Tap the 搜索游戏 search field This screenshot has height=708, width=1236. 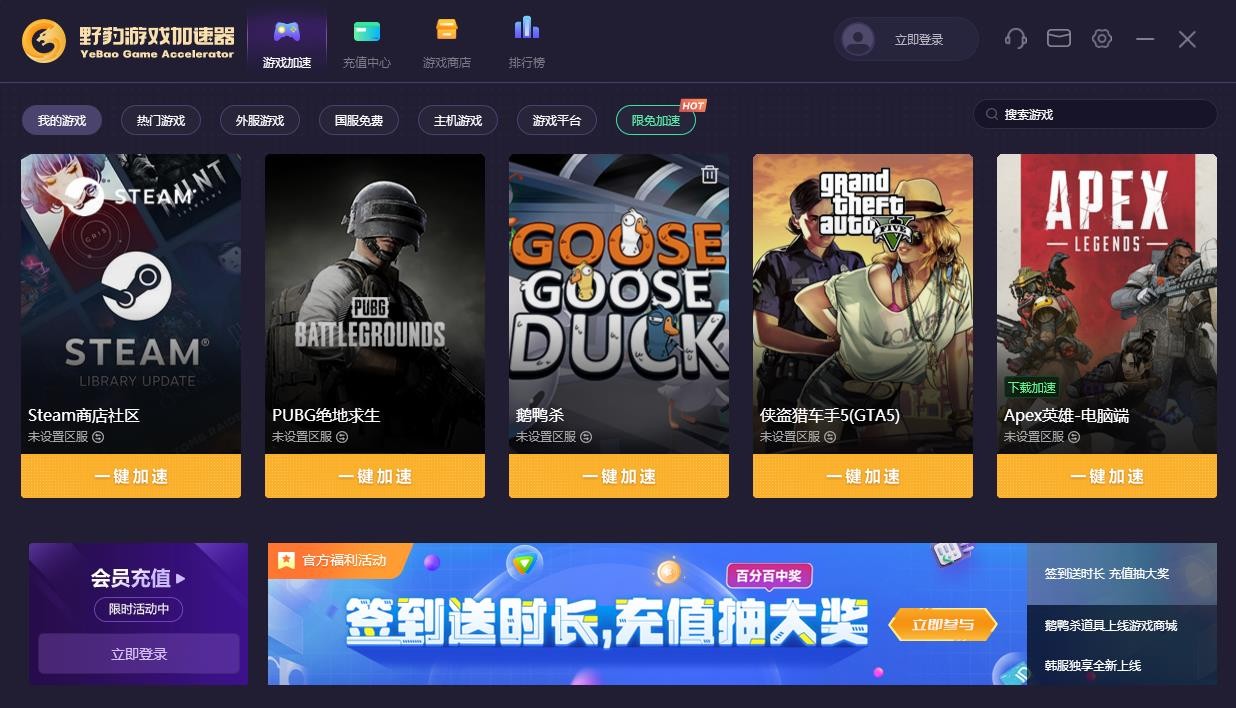click(x=1100, y=114)
